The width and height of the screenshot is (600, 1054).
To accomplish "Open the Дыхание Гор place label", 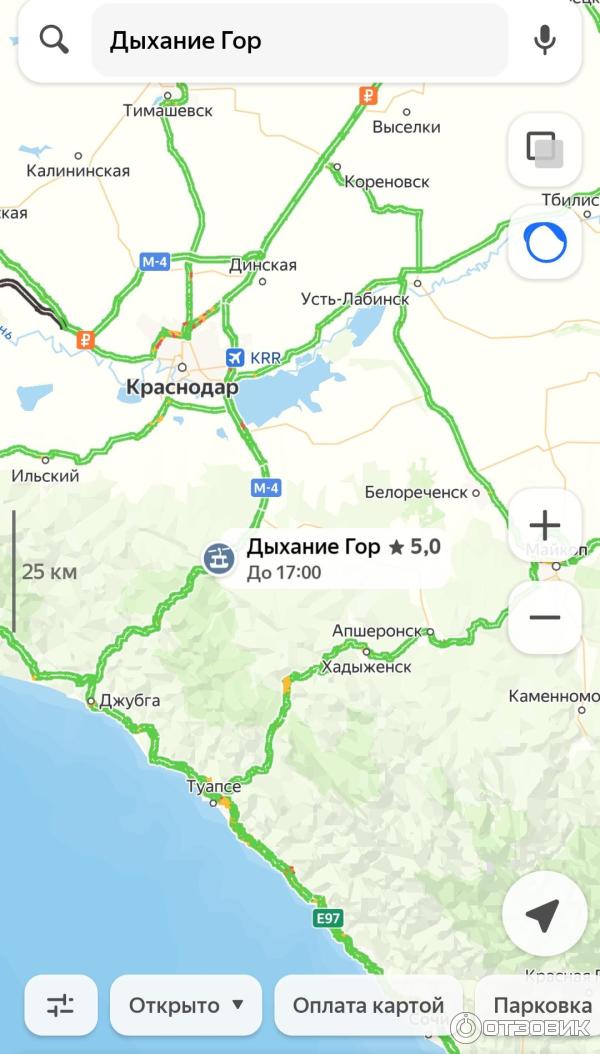I will [x=330, y=558].
